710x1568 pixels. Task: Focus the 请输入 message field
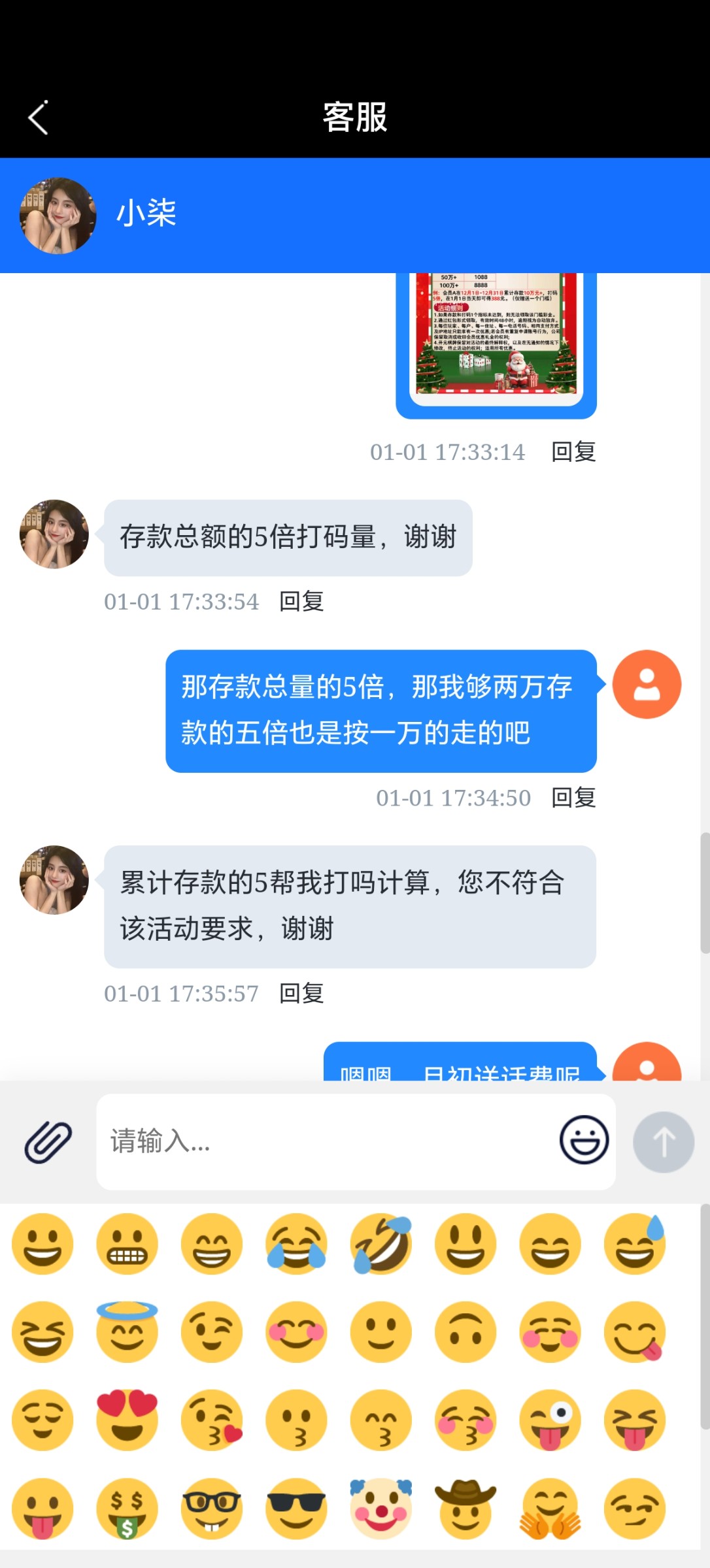tap(327, 1142)
